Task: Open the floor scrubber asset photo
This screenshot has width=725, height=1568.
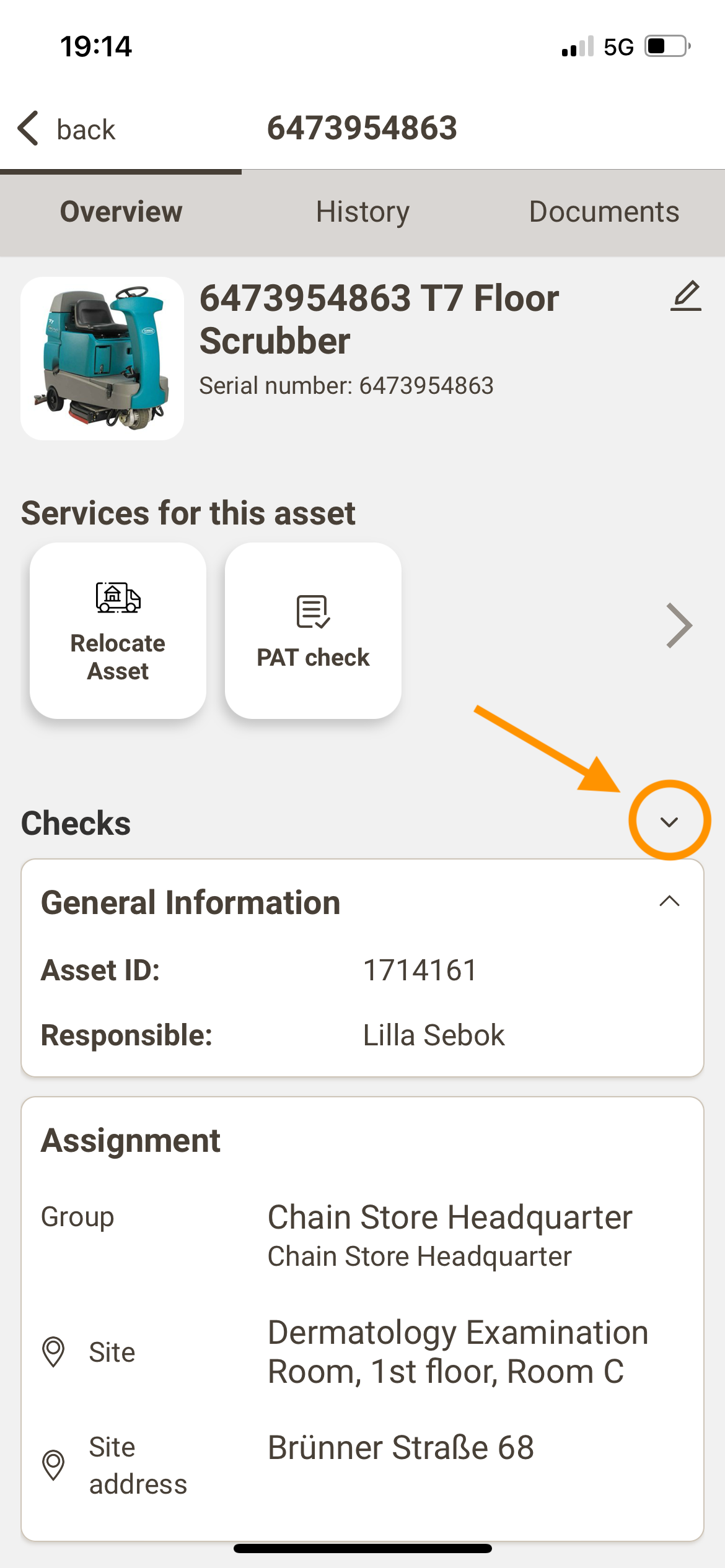Action: pos(102,359)
